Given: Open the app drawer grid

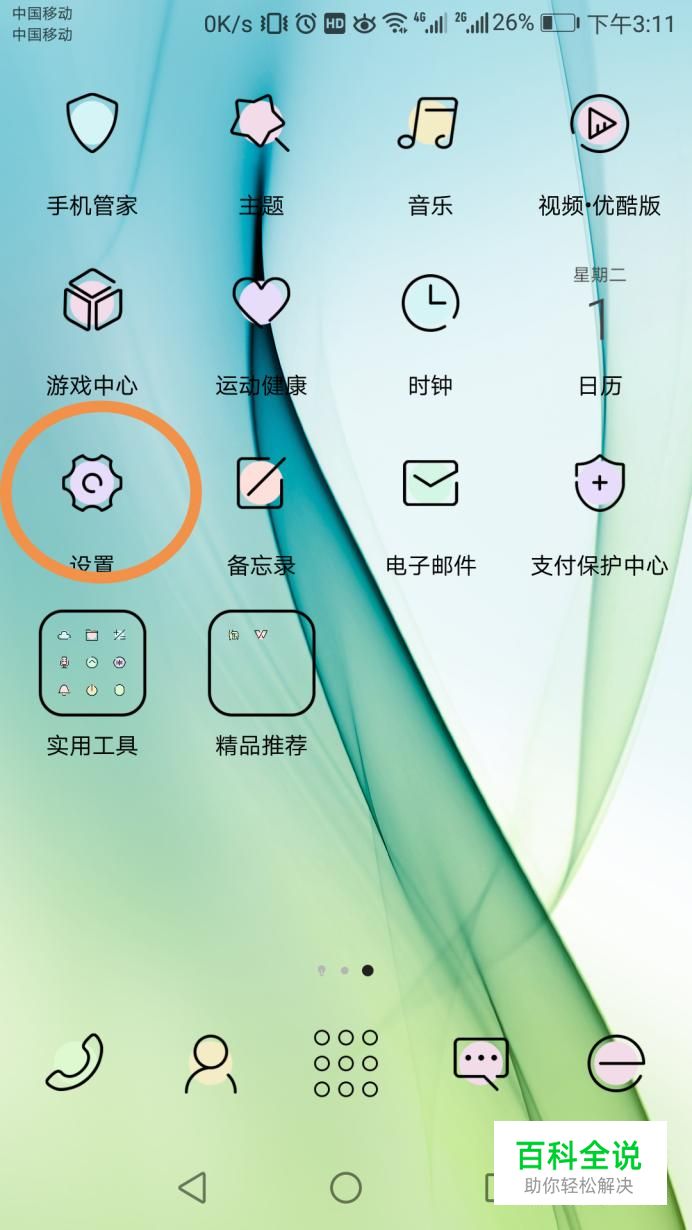Looking at the screenshot, I should point(346,1062).
